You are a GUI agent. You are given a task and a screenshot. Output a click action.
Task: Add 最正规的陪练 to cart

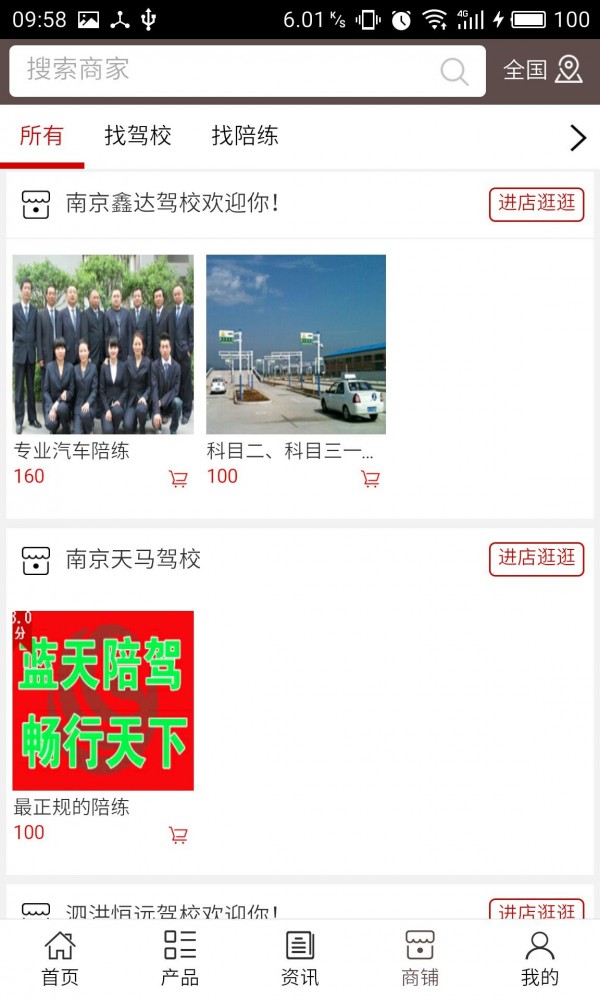[x=178, y=835]
